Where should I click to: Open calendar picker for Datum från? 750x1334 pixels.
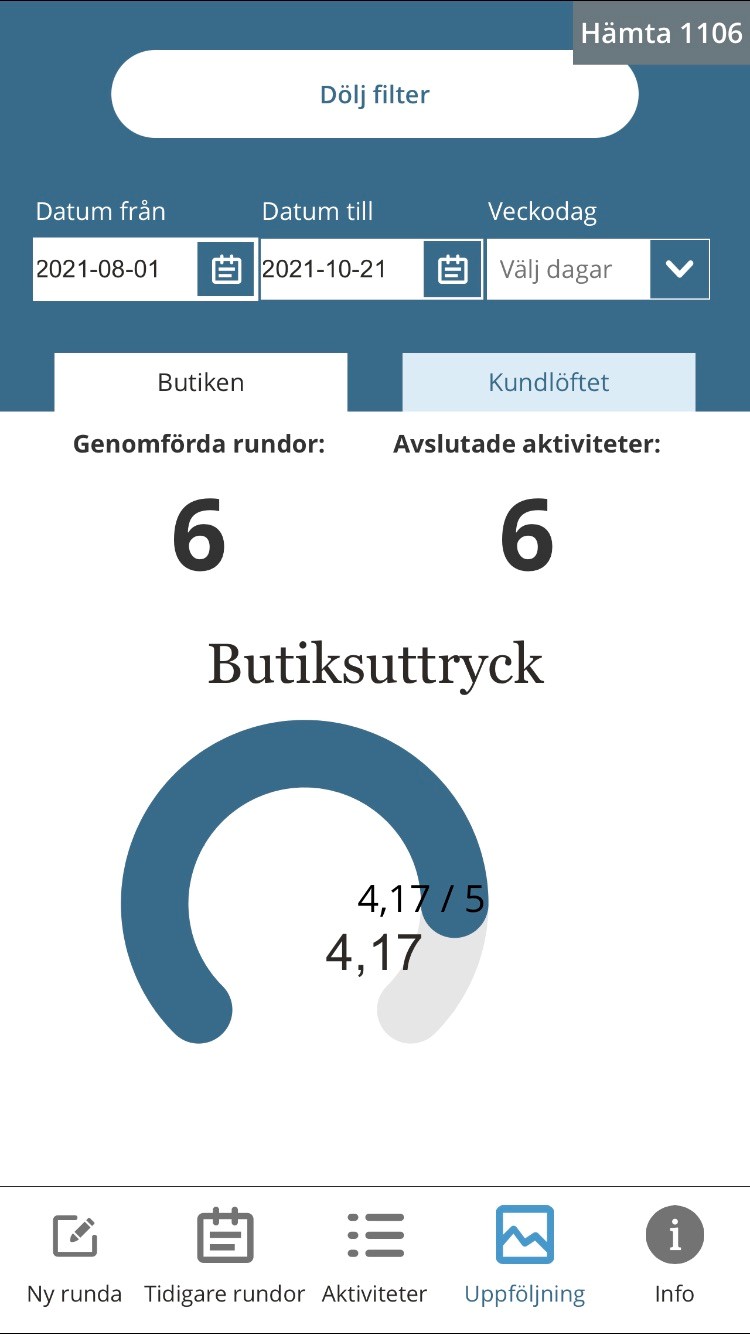pos(224,268)
